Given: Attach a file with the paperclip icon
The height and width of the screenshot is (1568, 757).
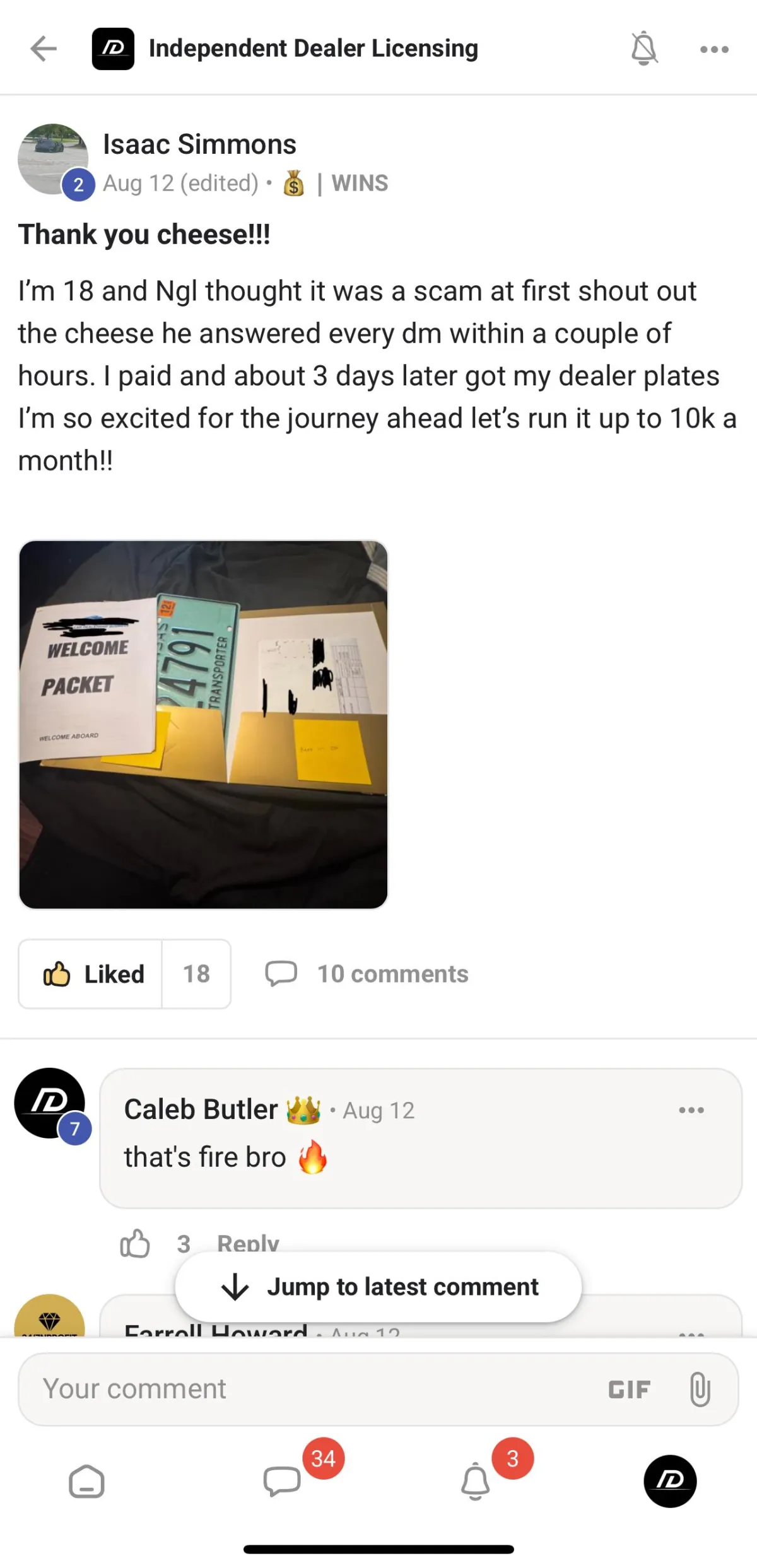Looking at the screenshot, I should coord(700,1390).
